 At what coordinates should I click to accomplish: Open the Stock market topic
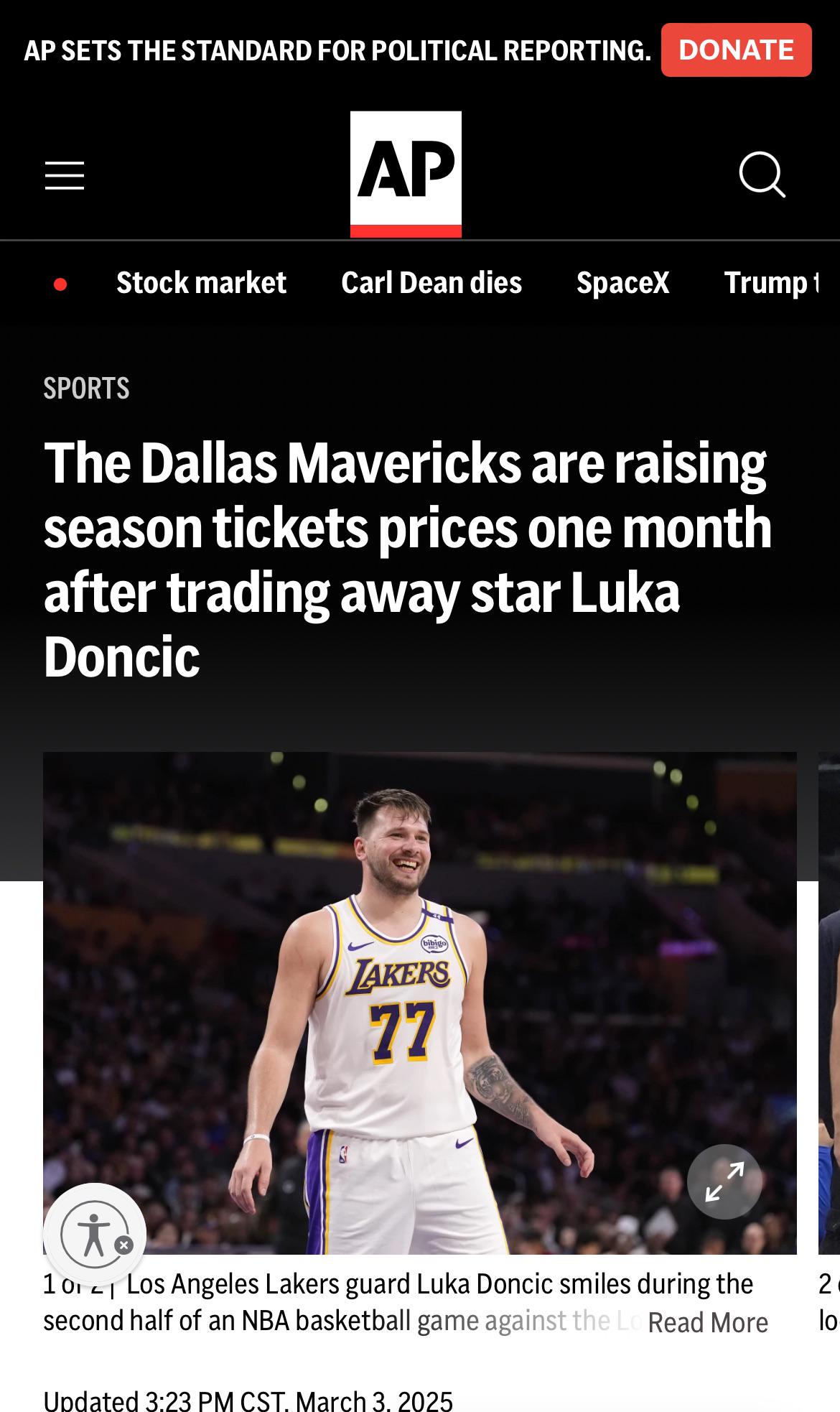201,283
